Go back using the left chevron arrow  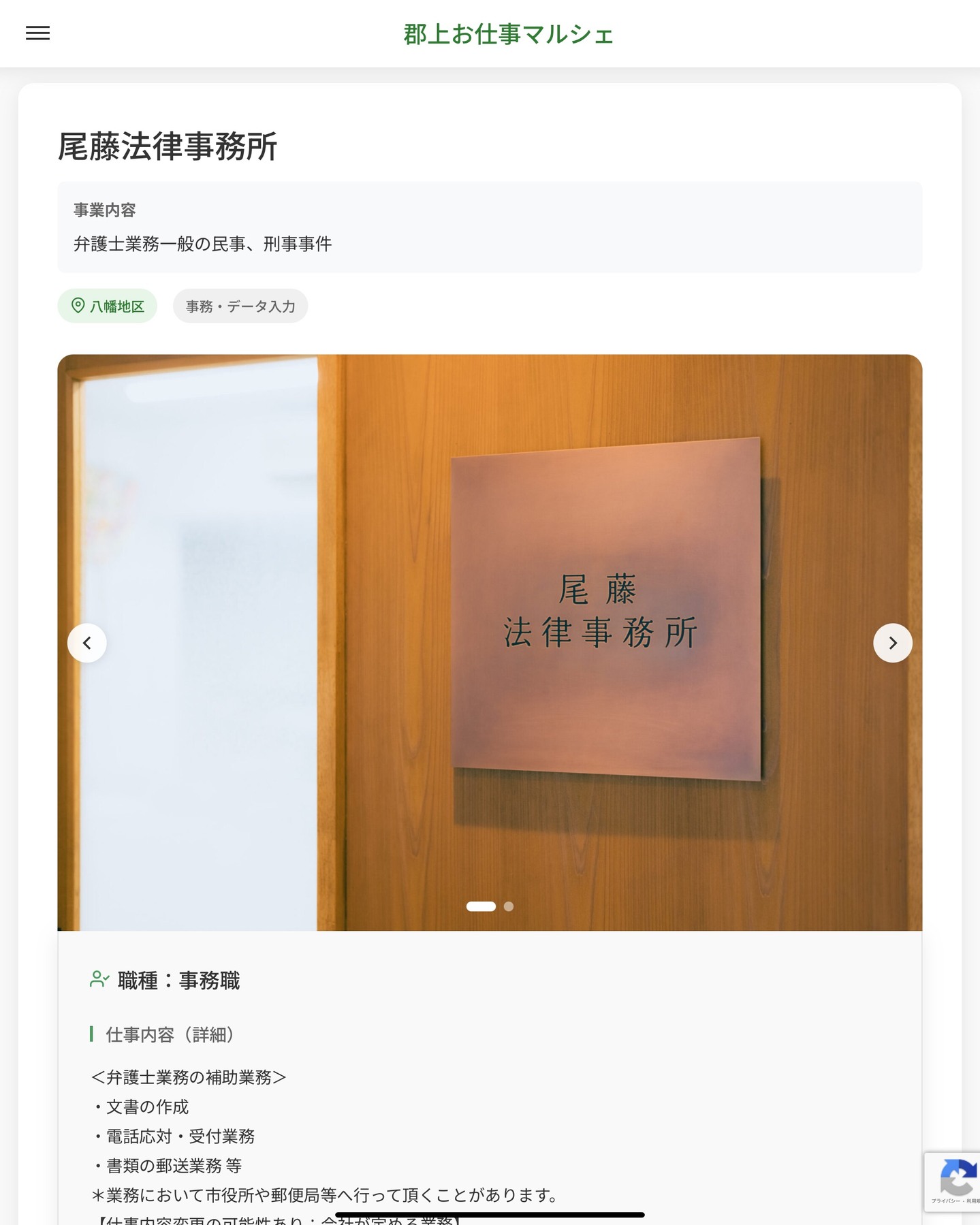click(87, 642)
